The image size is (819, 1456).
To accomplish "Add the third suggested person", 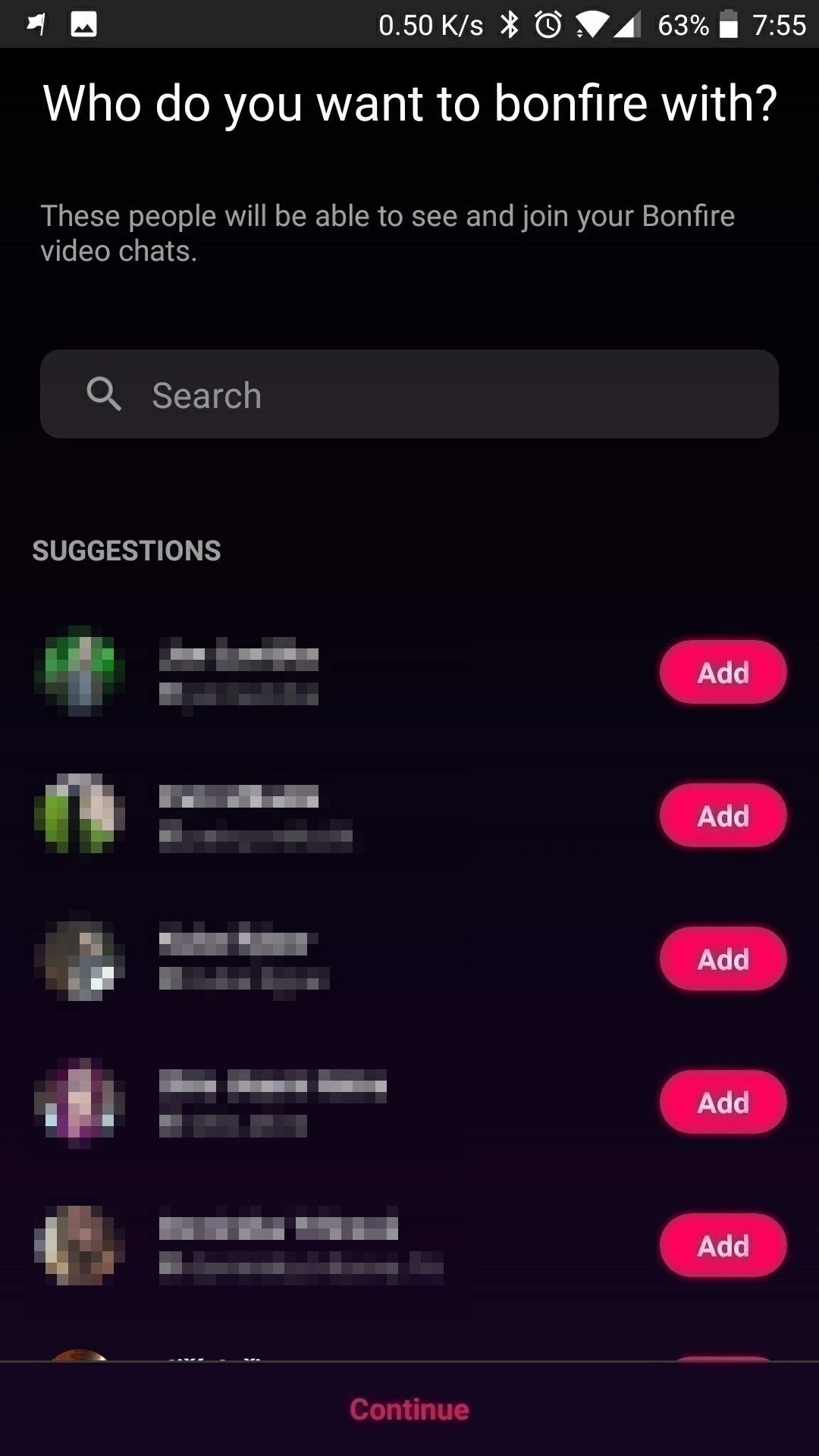I will point(723,959).
